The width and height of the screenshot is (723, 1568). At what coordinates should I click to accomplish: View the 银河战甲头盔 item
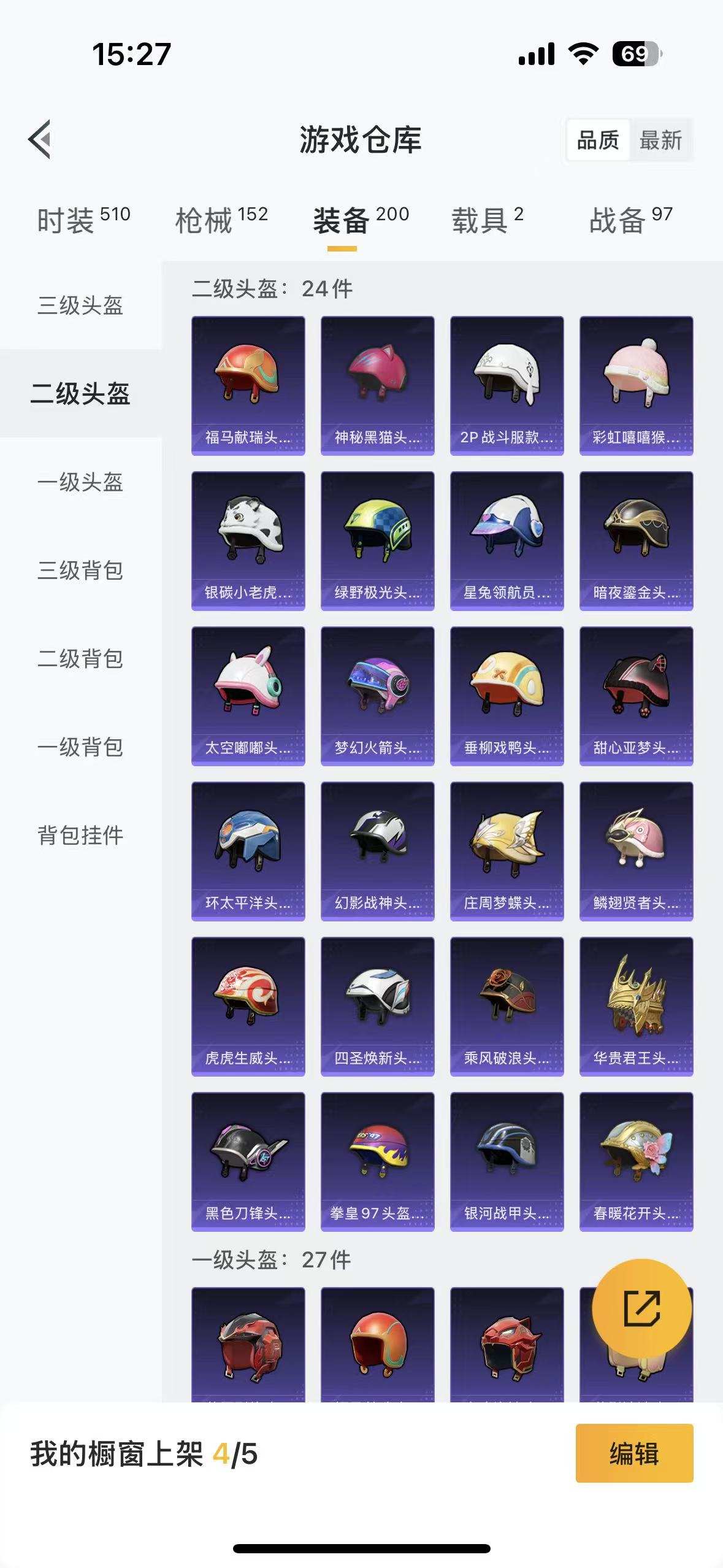coord(507,1159)
